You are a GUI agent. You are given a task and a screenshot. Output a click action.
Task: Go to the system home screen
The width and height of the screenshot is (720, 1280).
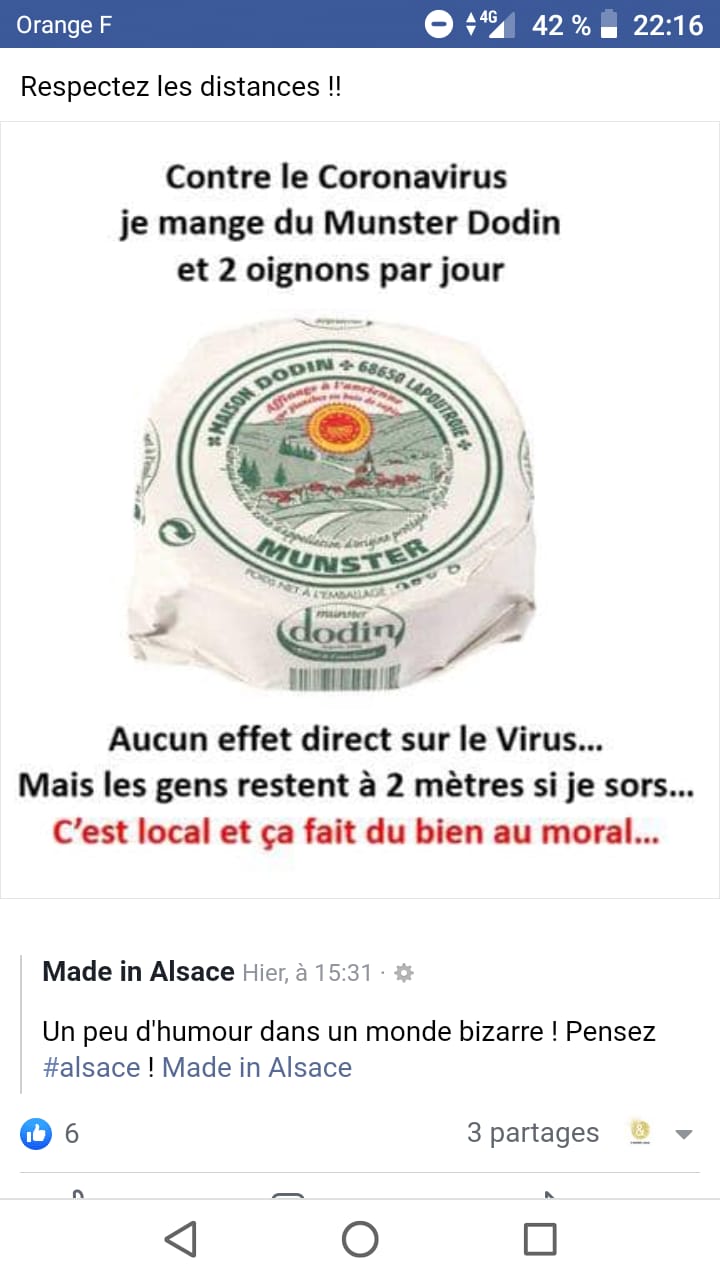tap(360, 1239)
